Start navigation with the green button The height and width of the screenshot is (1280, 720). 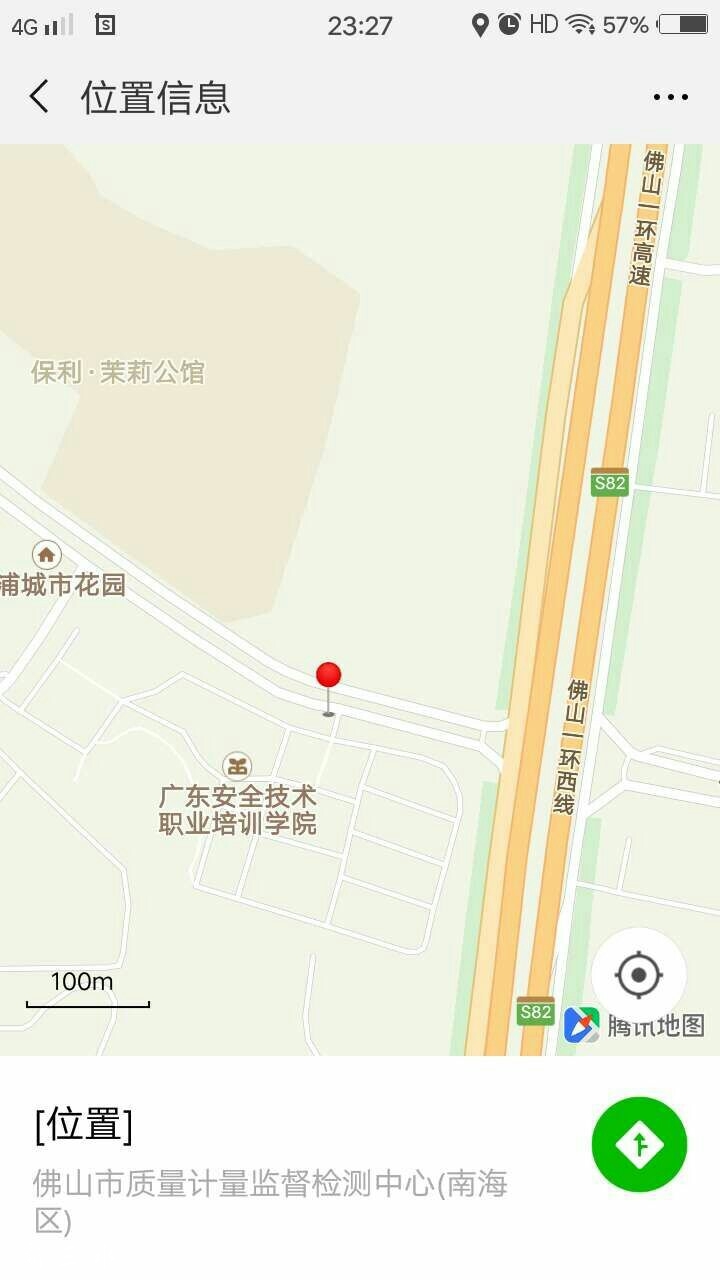[639, 1144]
